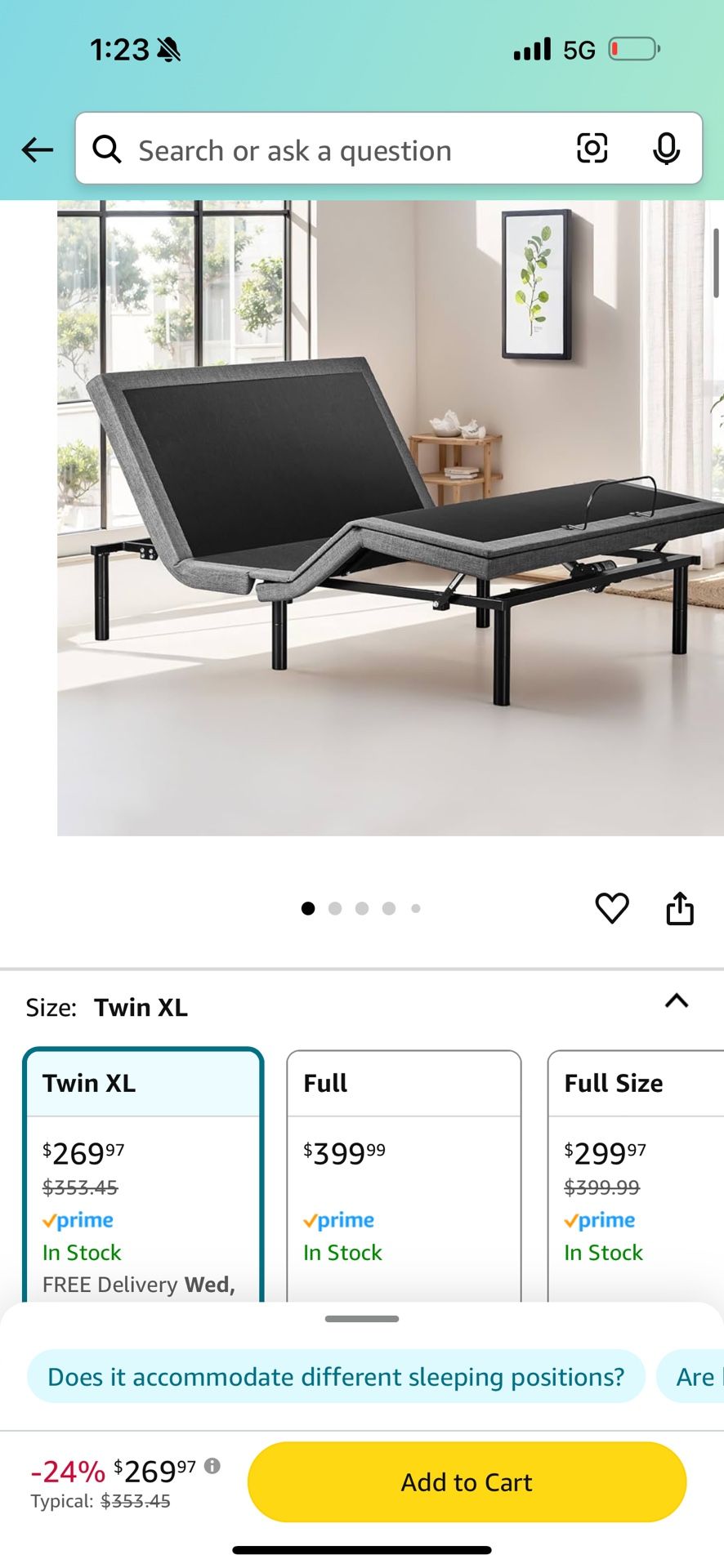
Task: Open the adjustable bed product image
Action: click(x=390, y=518)
